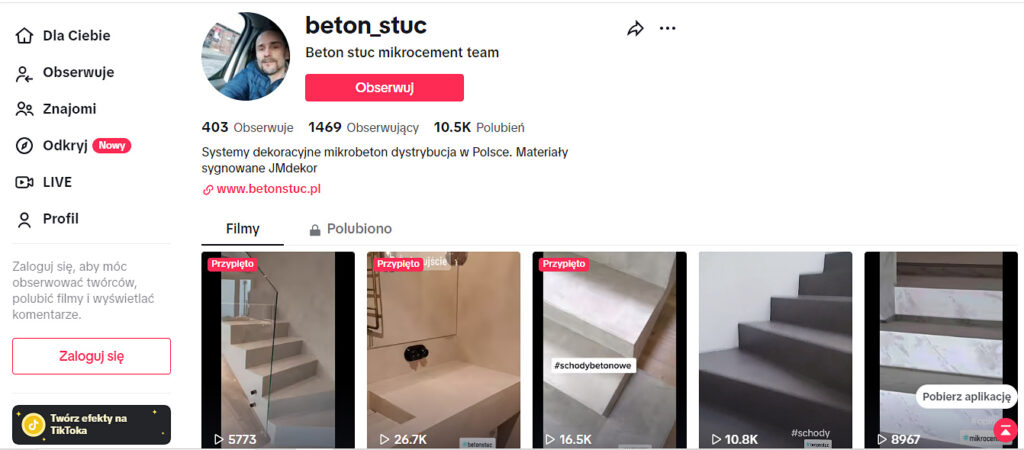
Task: Play the #schodybetonowe video with 16.5K views
Action: [x=609, y=348]
